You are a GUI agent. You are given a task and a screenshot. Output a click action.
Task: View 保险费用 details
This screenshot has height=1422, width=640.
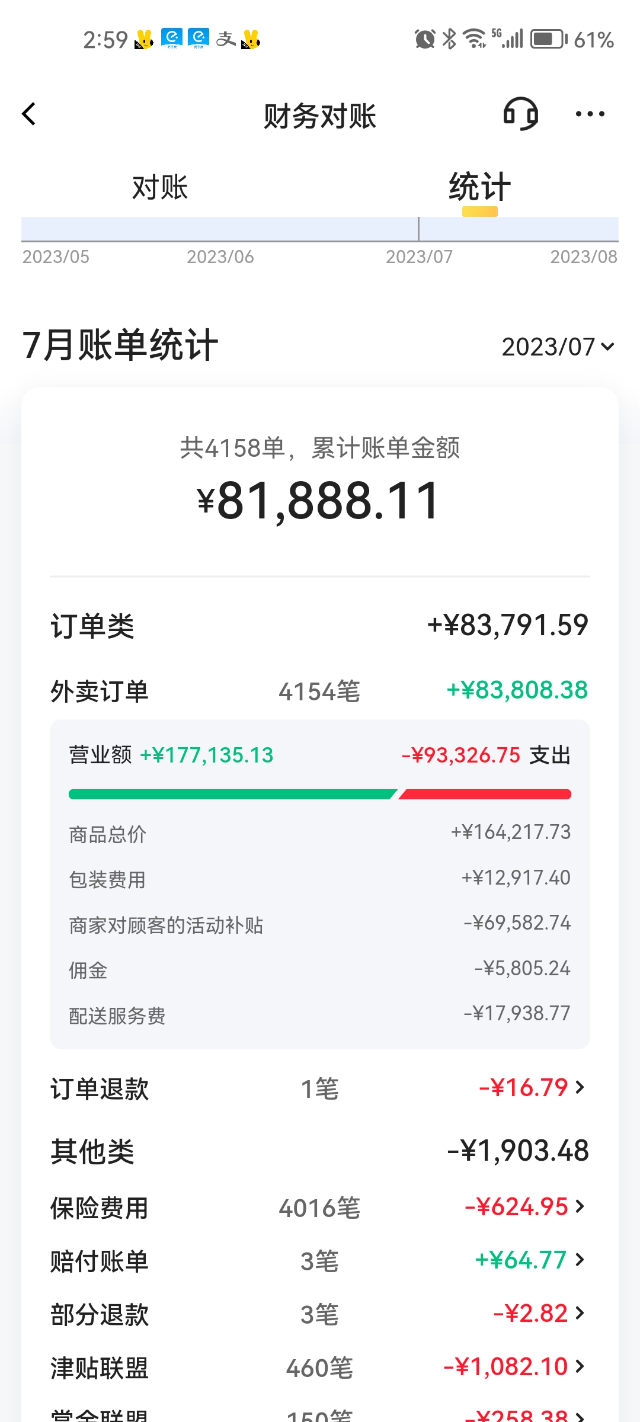pos(320,1207)
